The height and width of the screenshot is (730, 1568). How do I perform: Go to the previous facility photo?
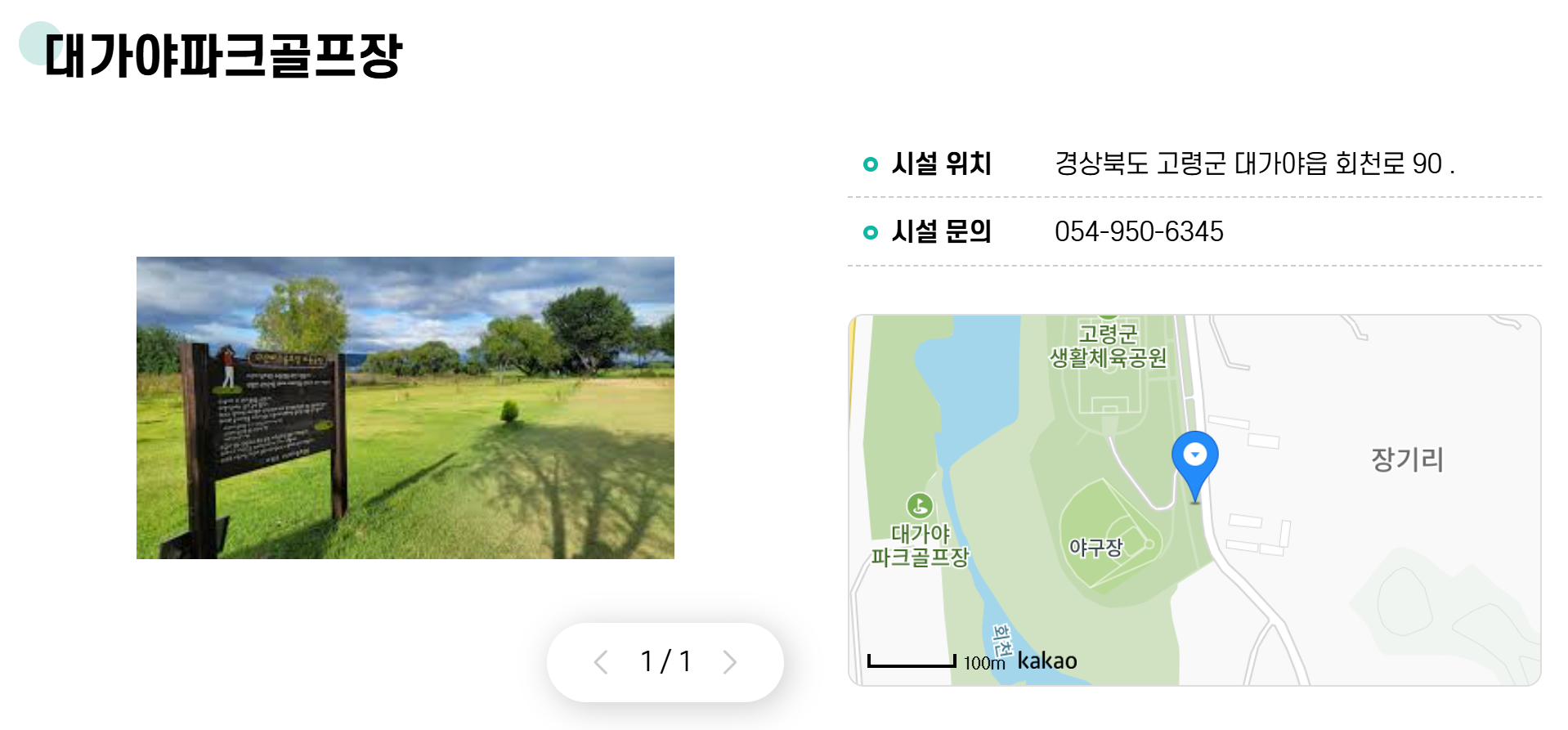click(x=601, y=661)
